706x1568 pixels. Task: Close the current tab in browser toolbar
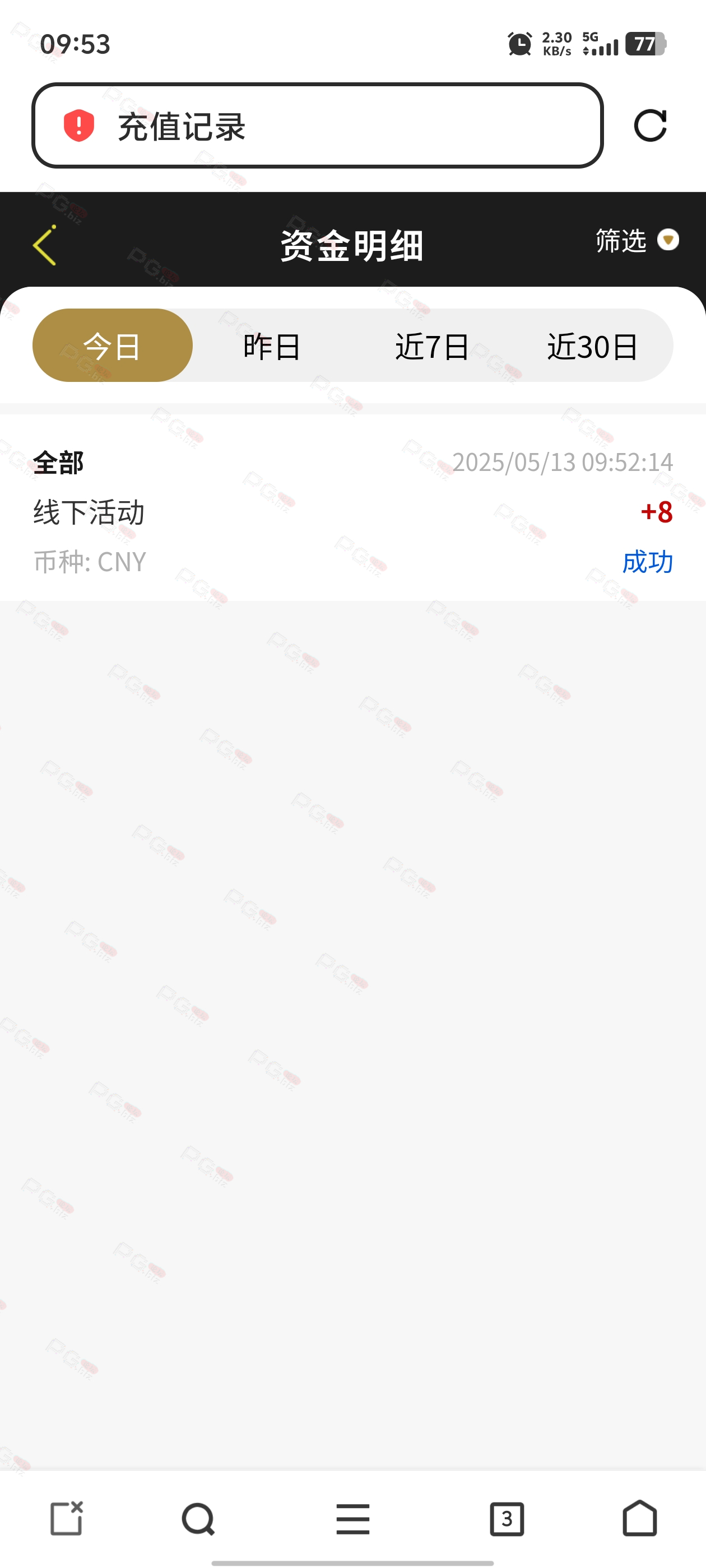66,1518
